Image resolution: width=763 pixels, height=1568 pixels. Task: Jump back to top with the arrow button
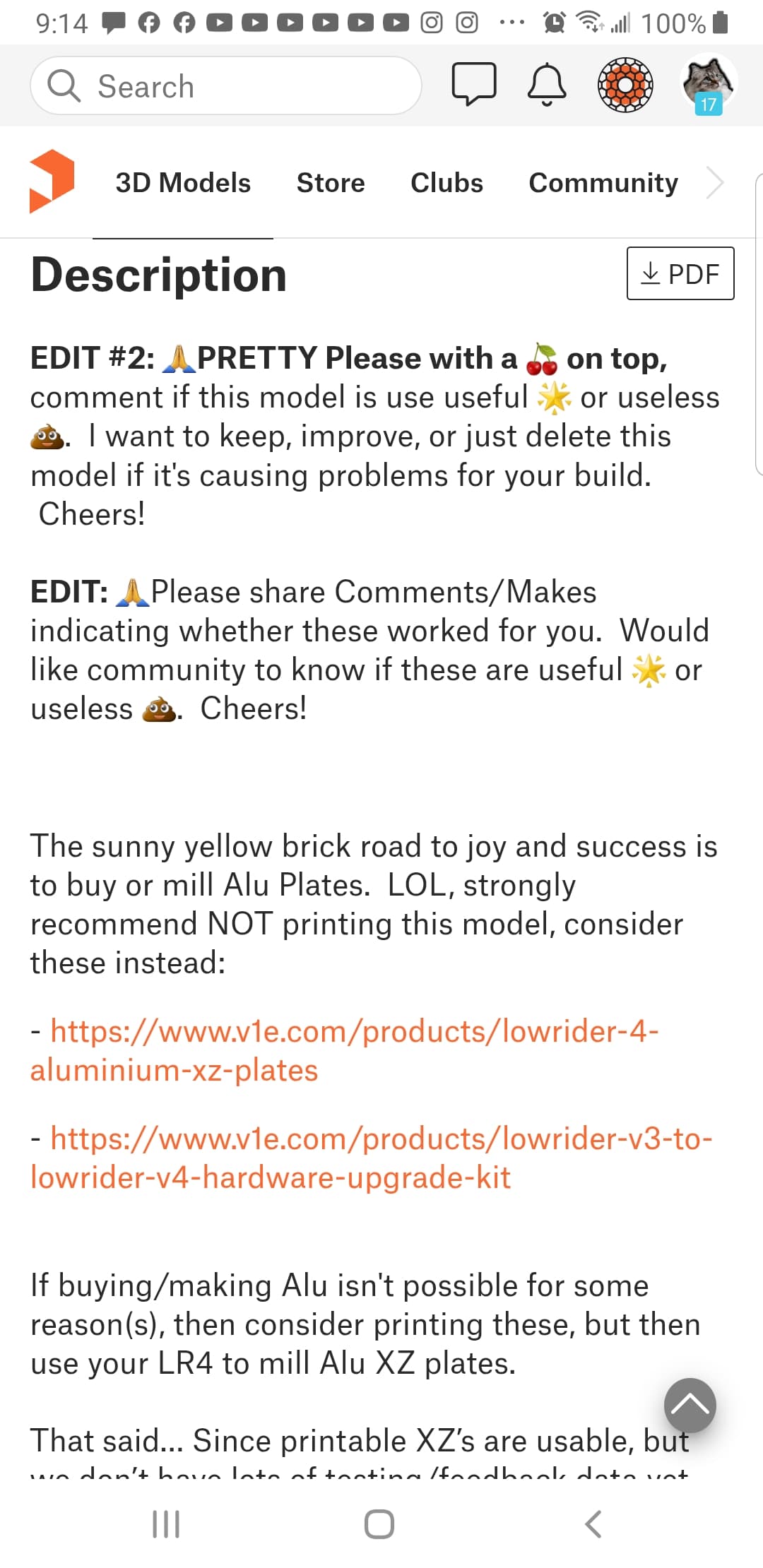[690, 1405]
